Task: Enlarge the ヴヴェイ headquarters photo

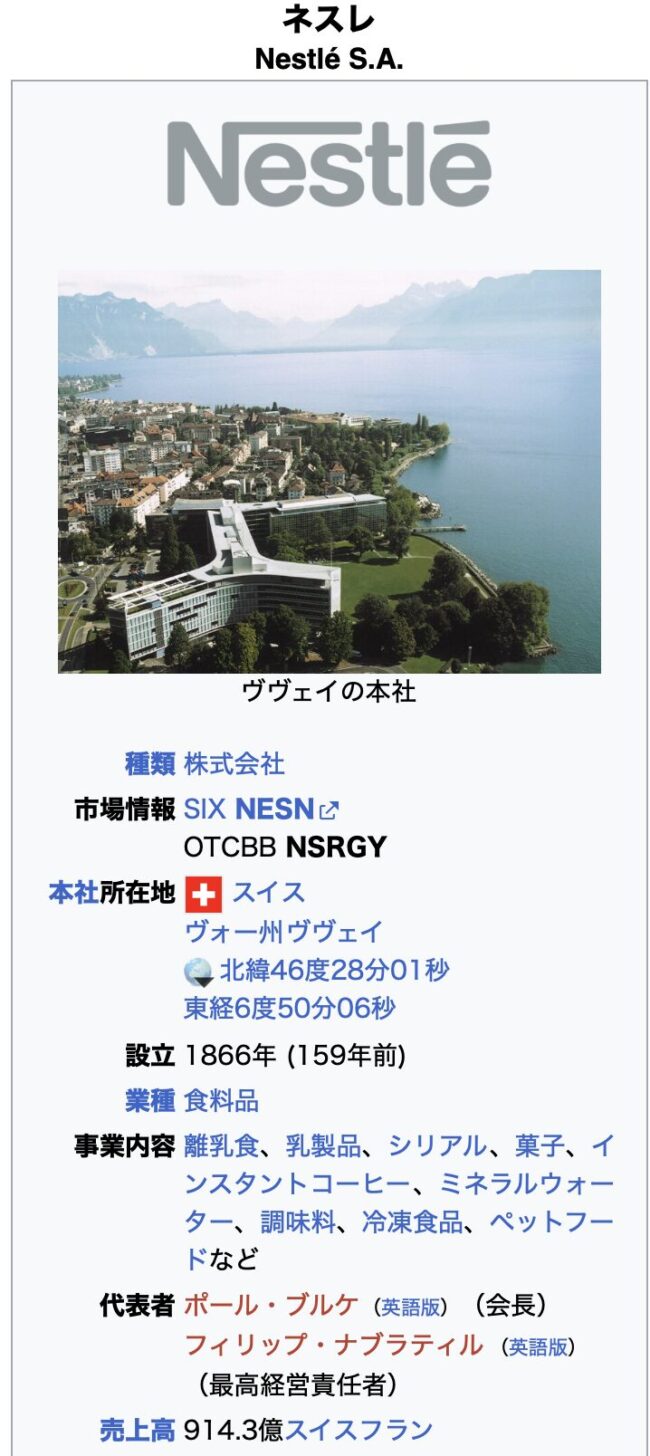Action: 329,471
